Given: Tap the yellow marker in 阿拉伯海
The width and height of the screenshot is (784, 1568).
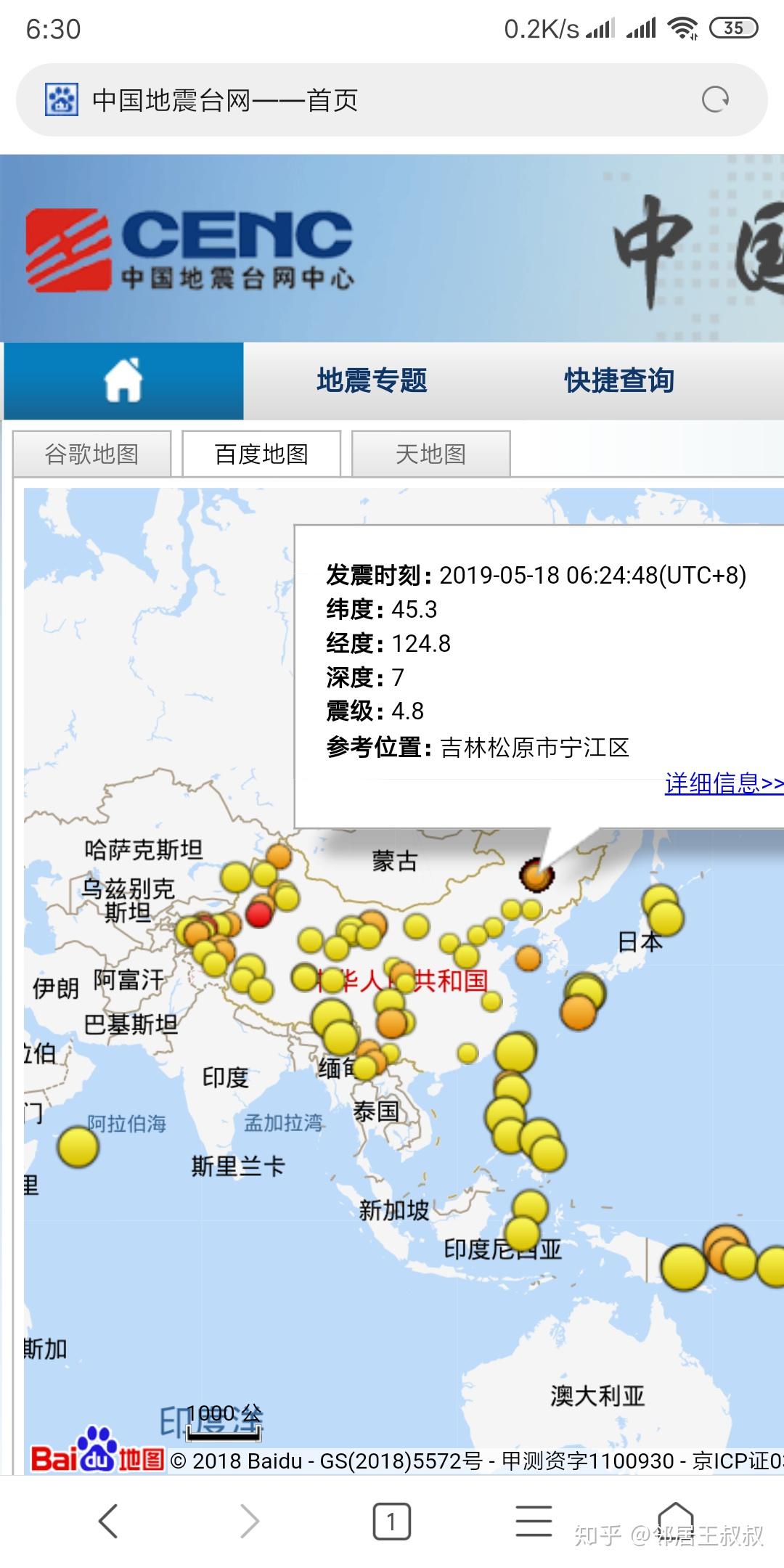Looking at the screenshot, I should [78, 1147].
